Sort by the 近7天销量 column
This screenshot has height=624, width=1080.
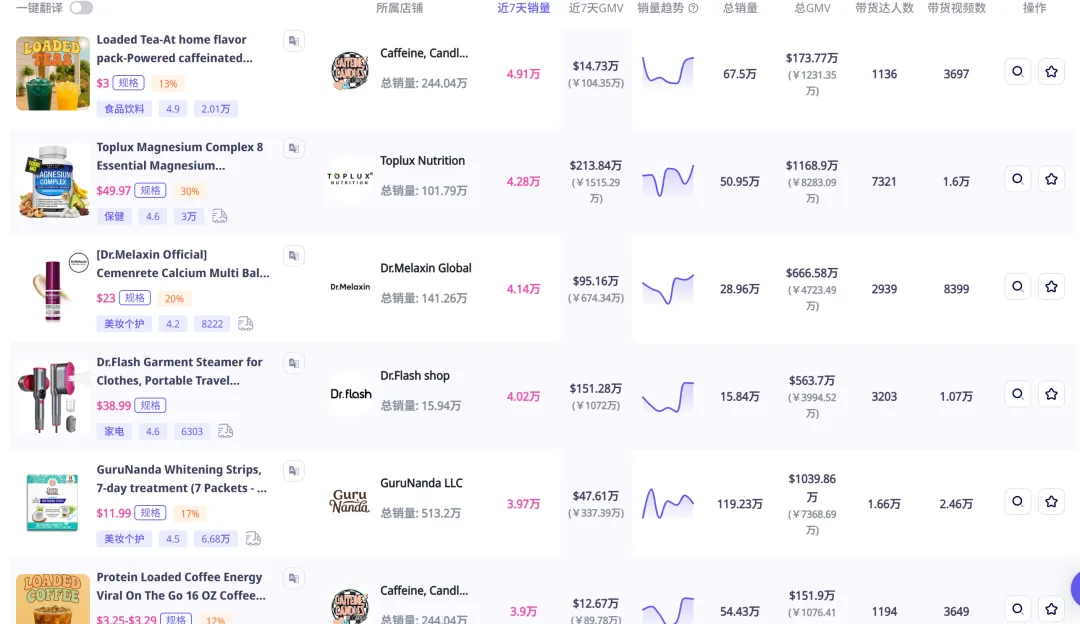523,8
